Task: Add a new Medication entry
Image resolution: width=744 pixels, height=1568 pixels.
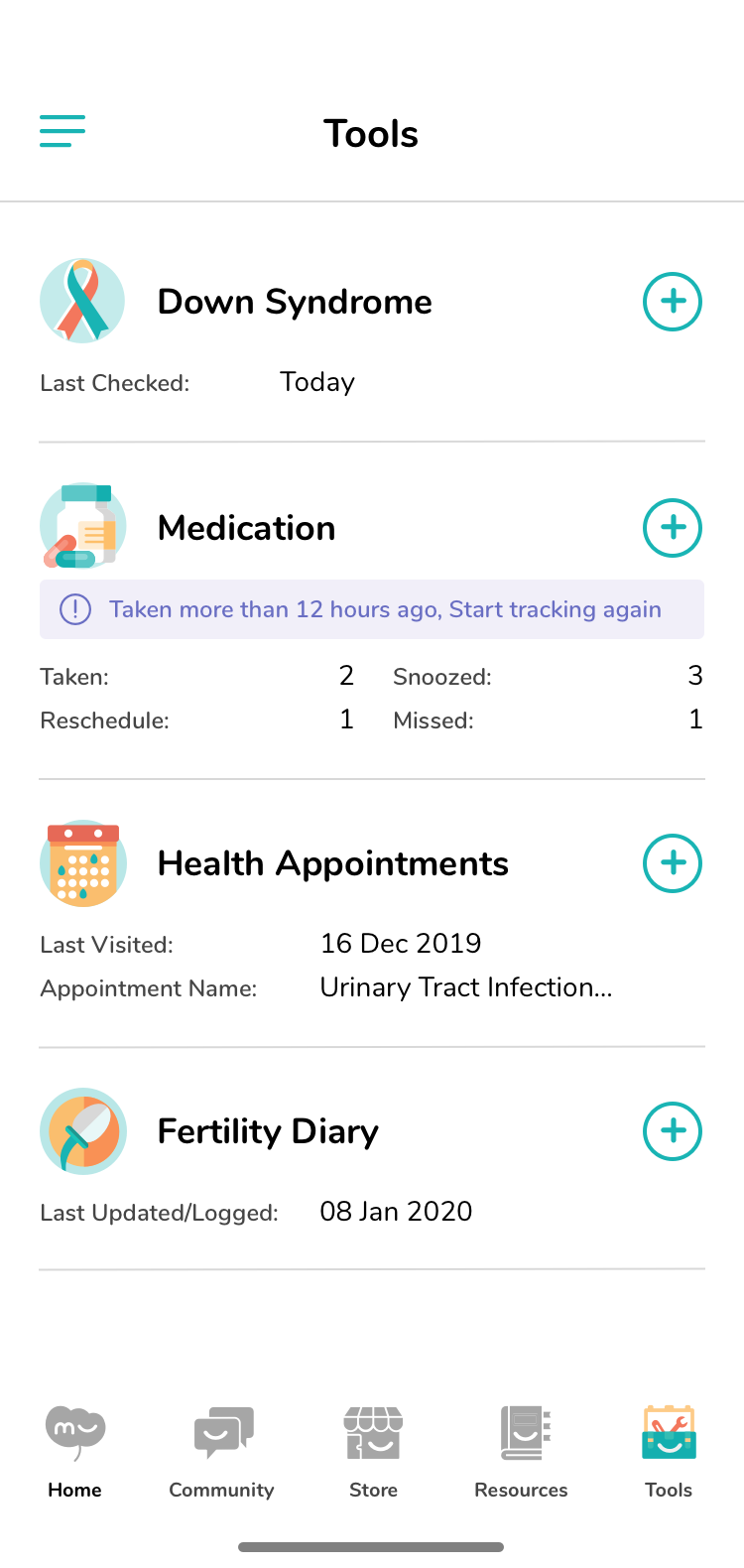Action: click(673, 527)
